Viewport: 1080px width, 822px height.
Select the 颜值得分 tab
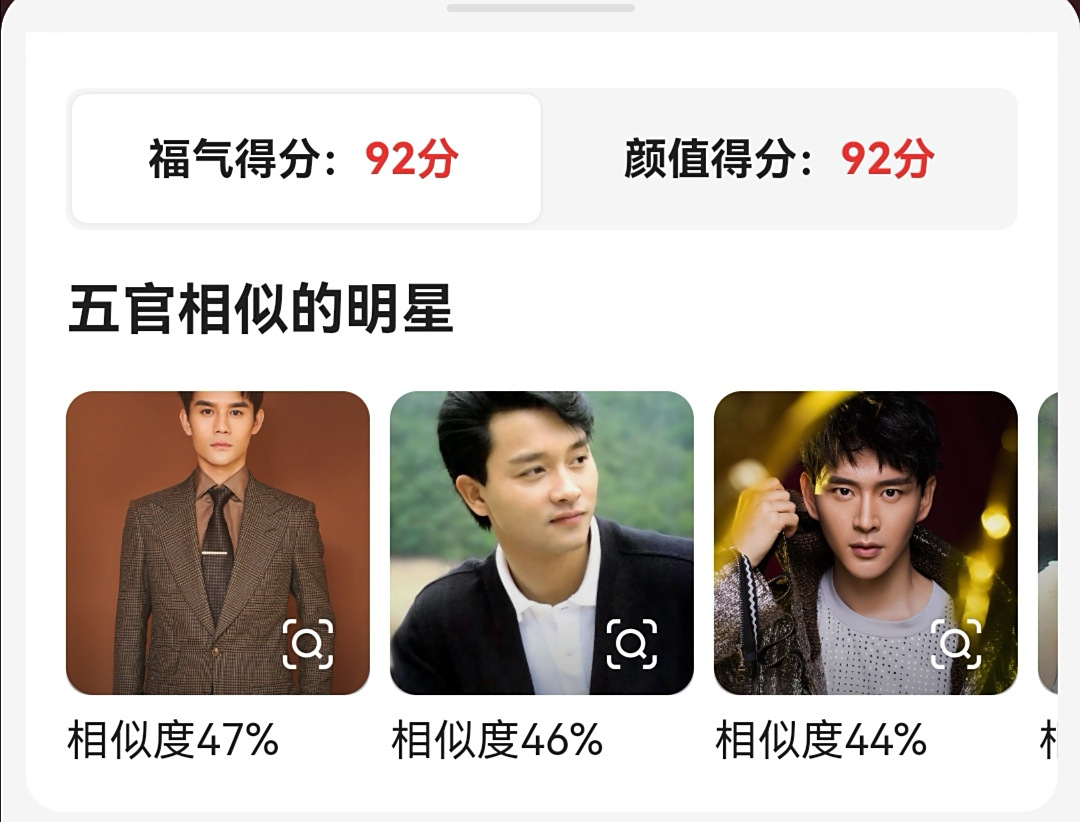(778, 159)
